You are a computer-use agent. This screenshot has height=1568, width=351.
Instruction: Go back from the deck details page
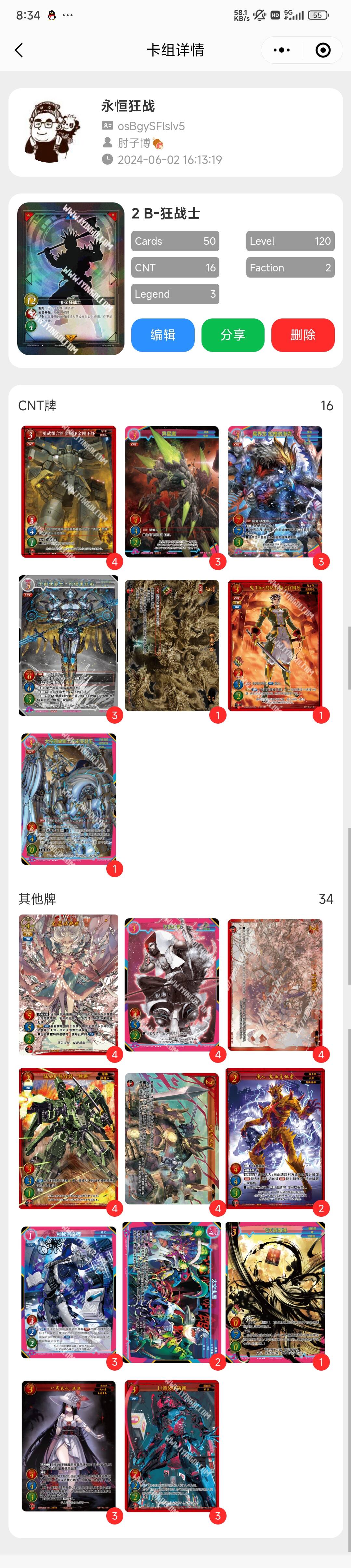click(19, 51)
